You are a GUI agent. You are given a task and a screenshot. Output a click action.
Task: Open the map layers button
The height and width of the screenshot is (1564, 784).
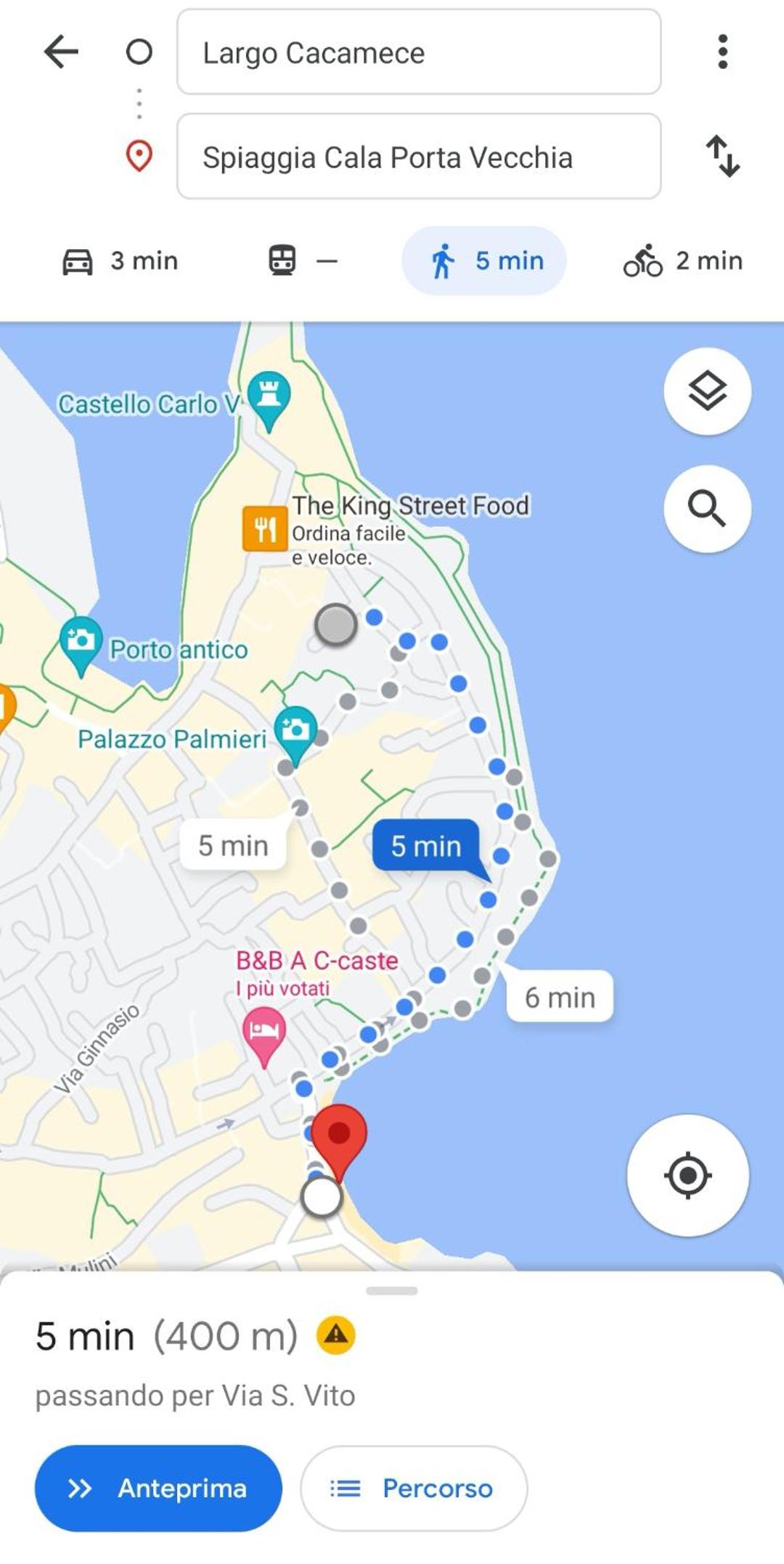click(707, 391)
